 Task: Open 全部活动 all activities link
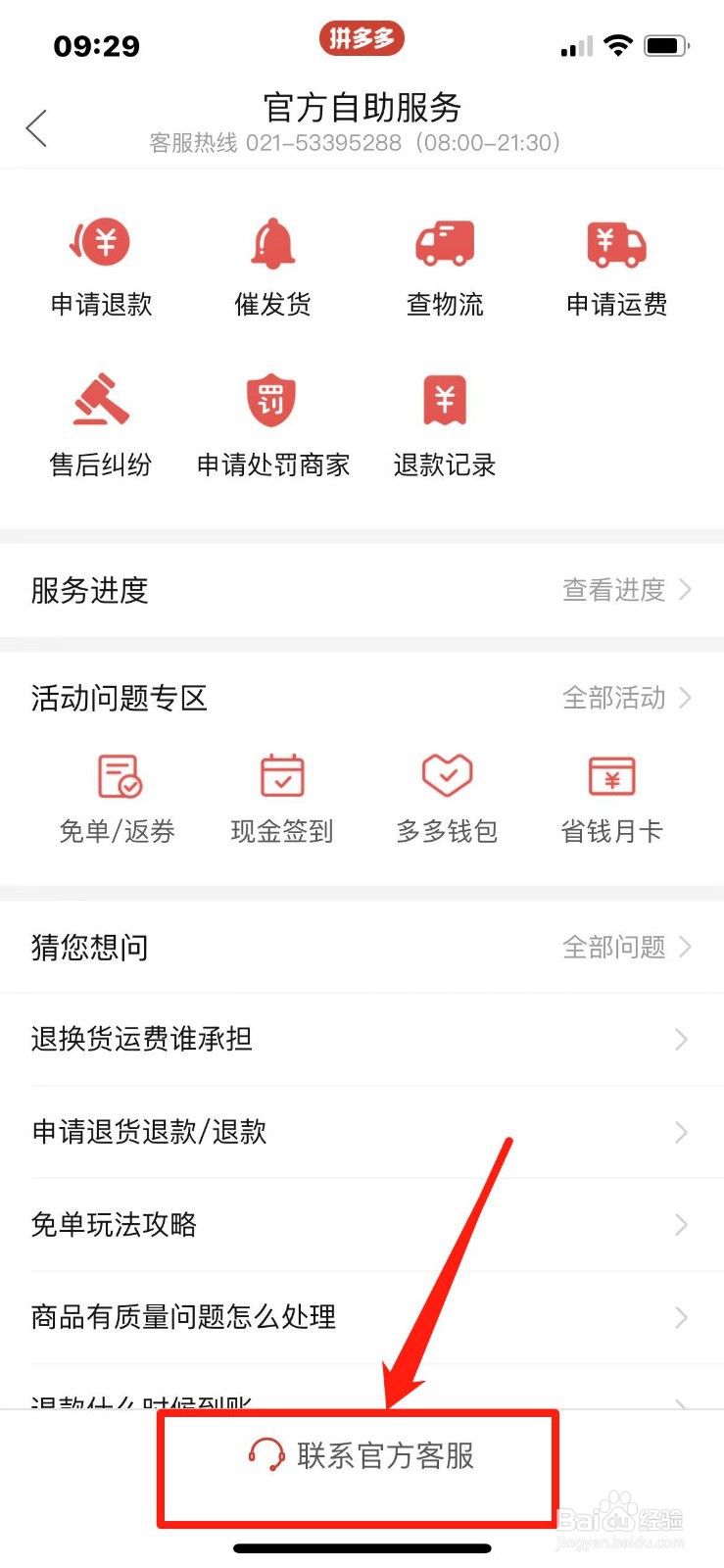627,698
